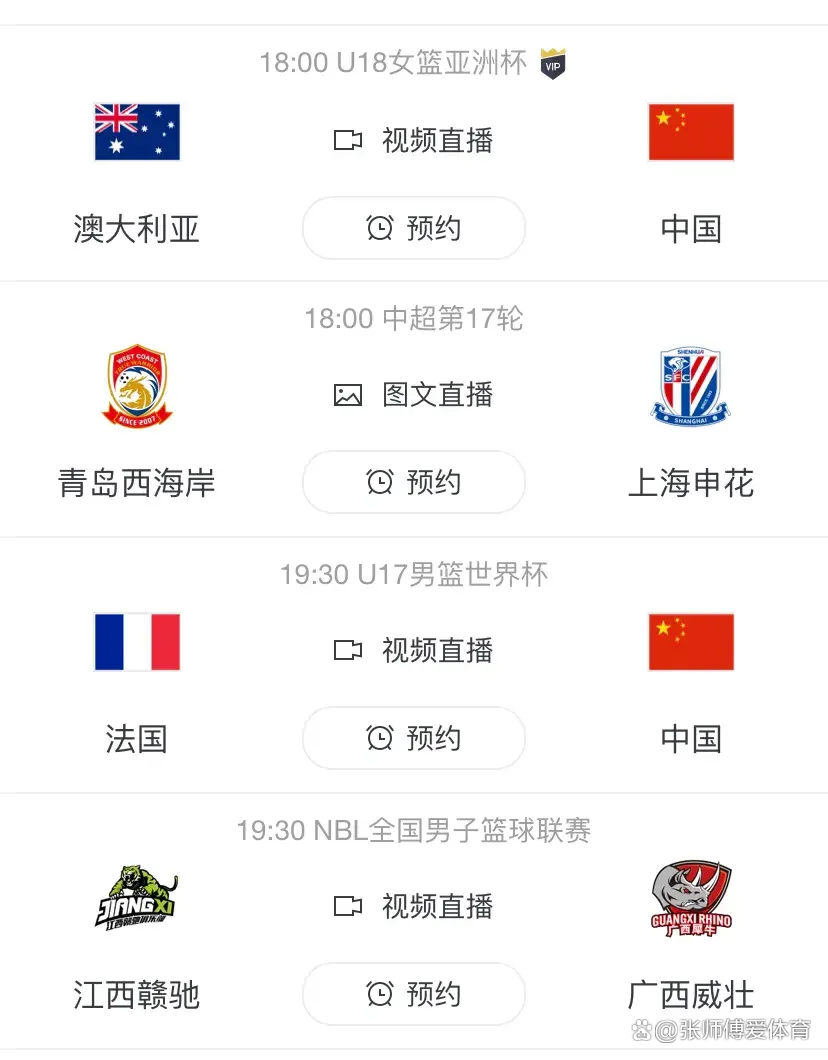Tap 预约 for 澳大利亚 vs 中国 match
The width and height of the screenshot is (828, 1060).
[x=413, y=228]
